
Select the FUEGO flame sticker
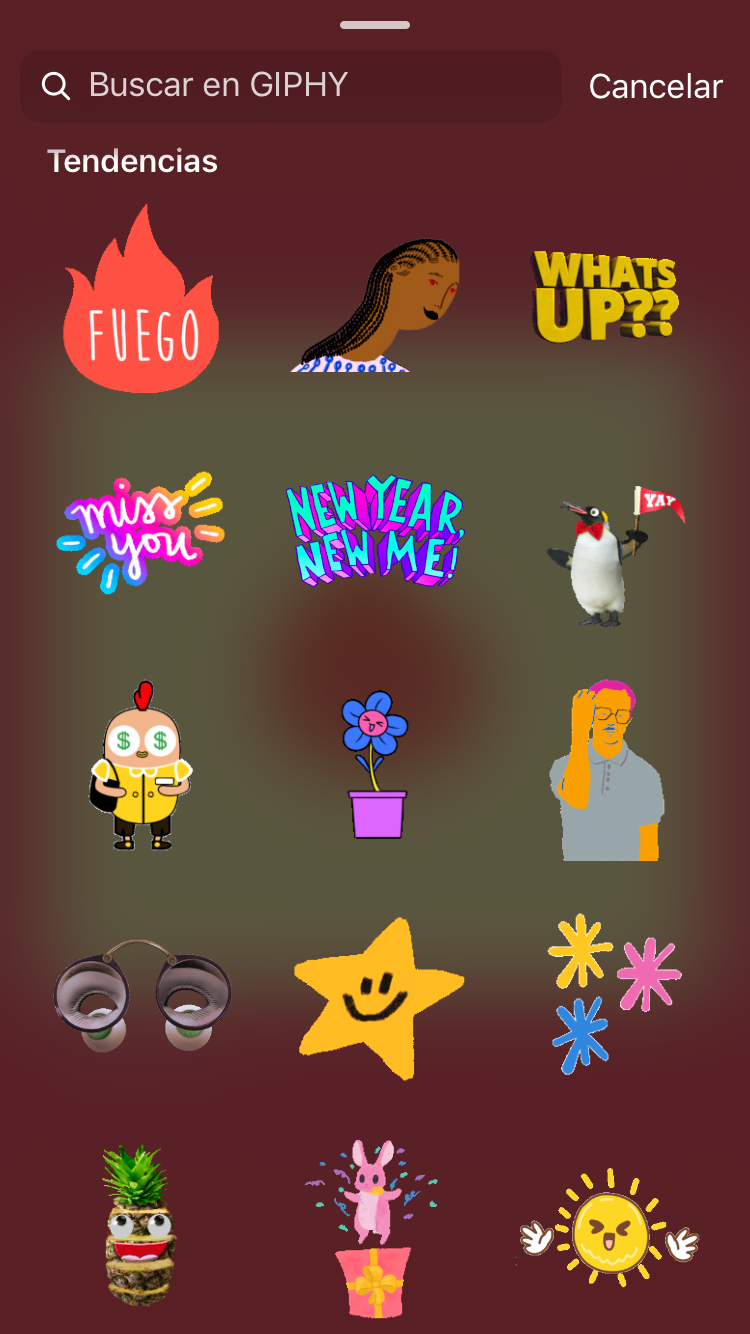[x=141, y=301]
